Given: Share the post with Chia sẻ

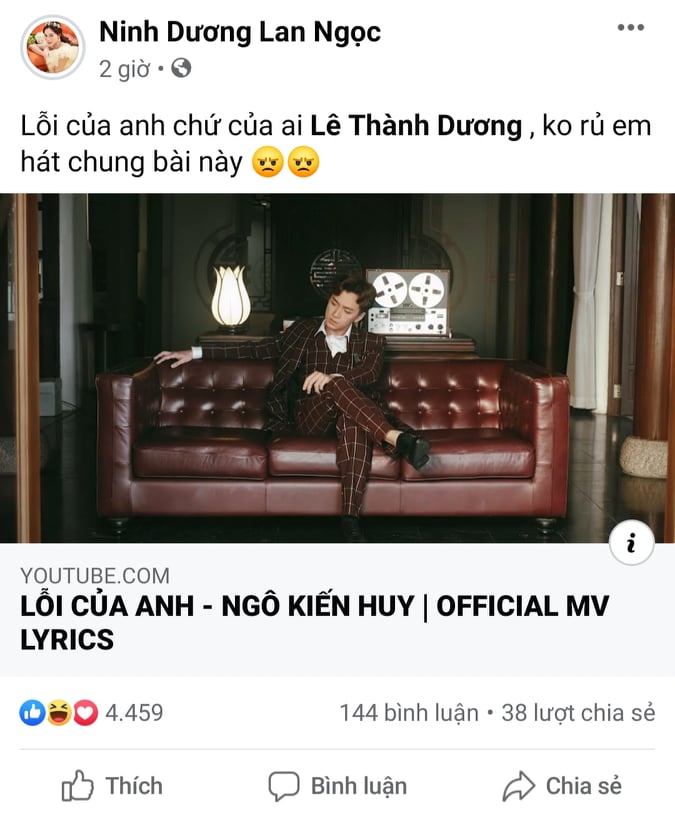Looking at the screenshot, I should 562,786.
